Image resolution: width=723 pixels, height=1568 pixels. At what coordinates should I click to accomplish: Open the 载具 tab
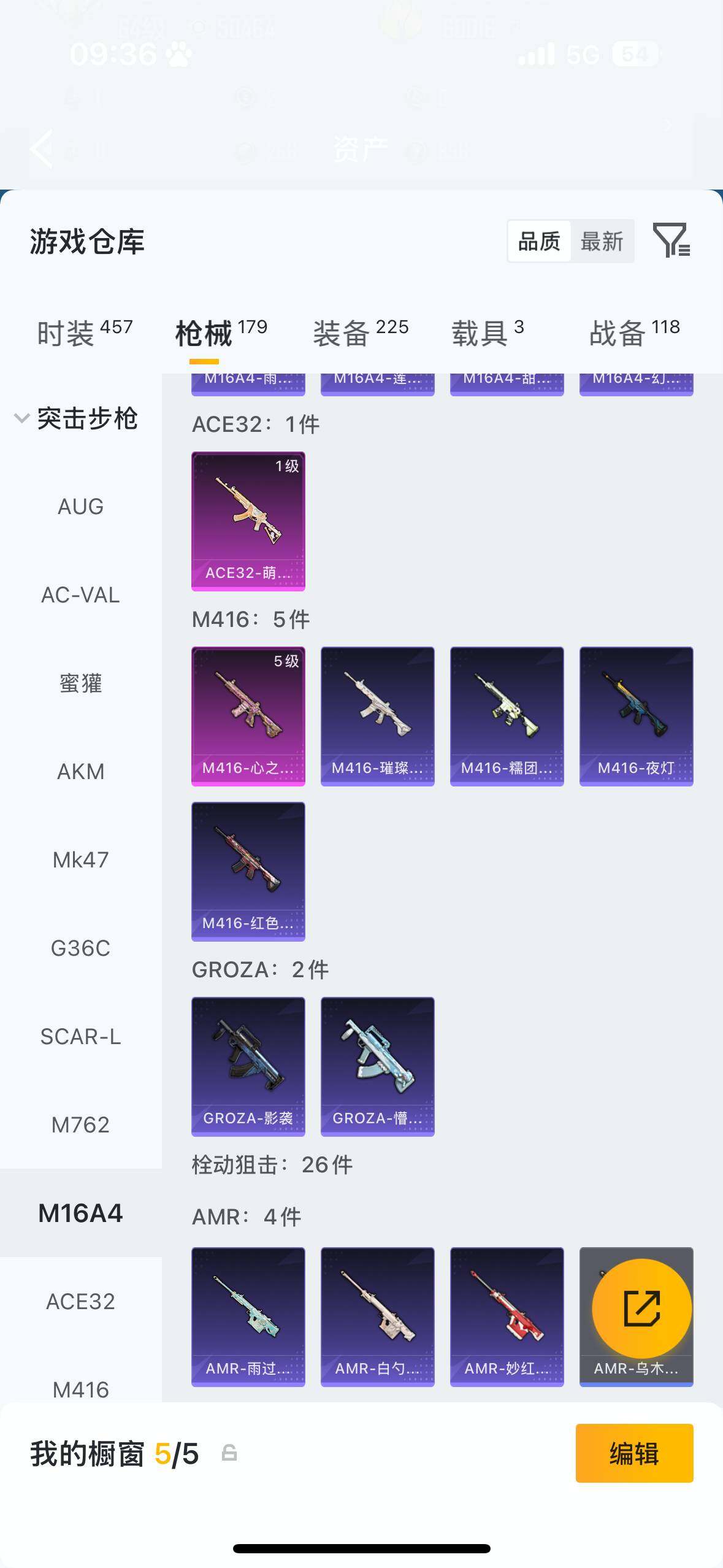(x=488, y=333)
